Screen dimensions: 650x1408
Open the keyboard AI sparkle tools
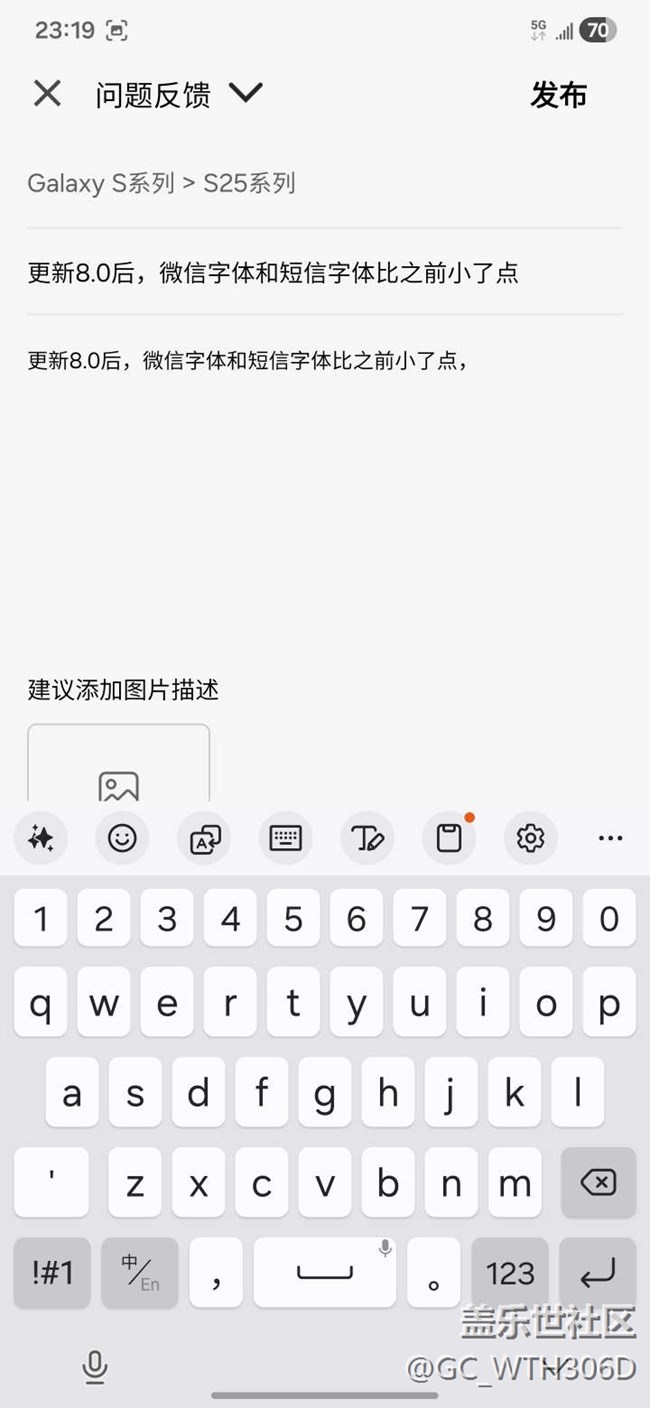41,838
